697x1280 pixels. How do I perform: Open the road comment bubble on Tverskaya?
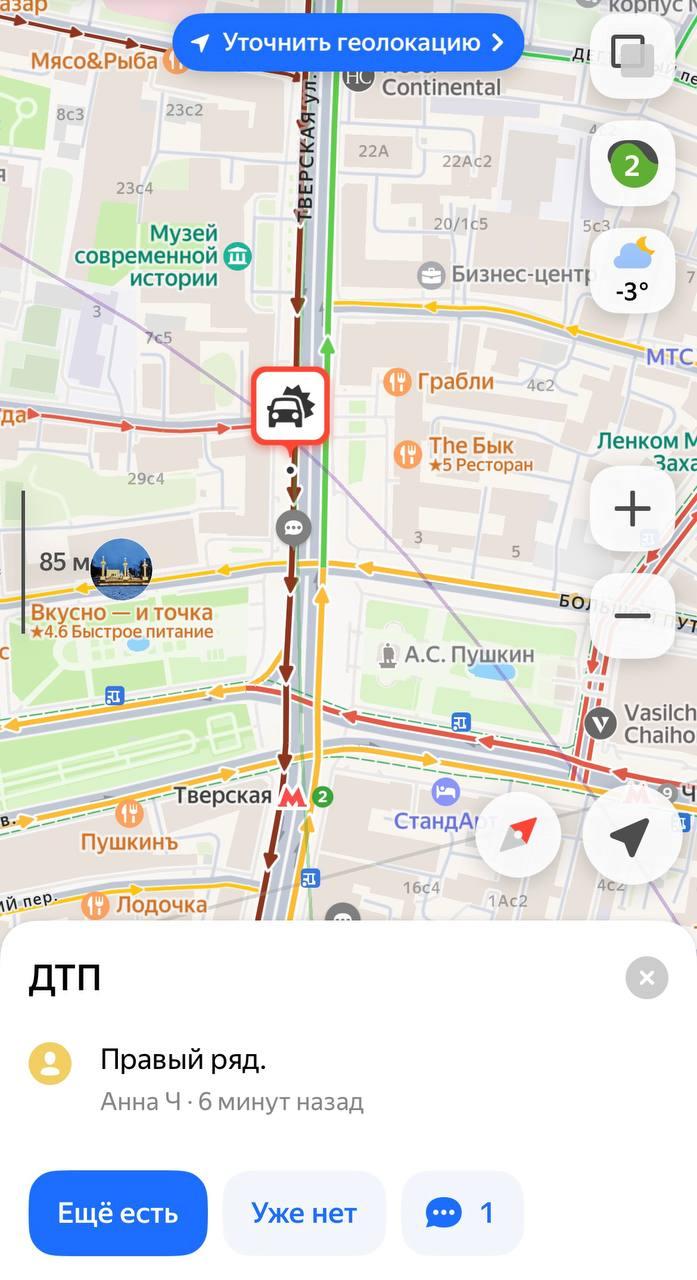[293, 527]
